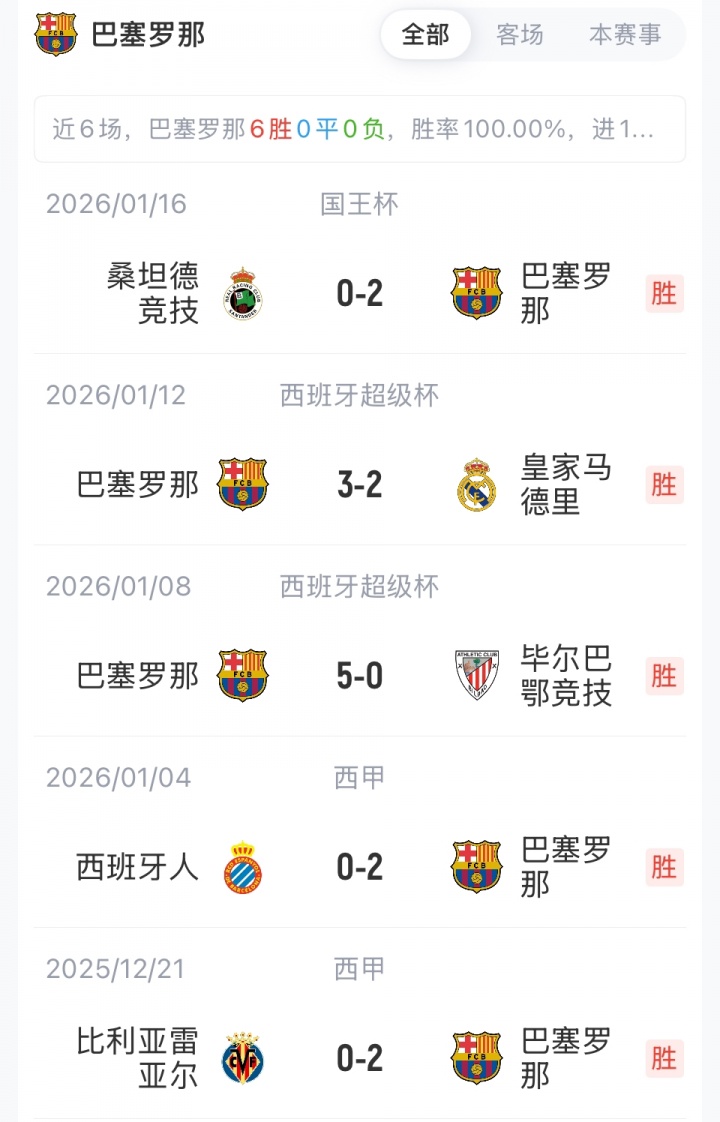Image resolution: width=720 pixels, height=1122 pixels.
Task: Open the 西班牙人 vs 巴塞罗那 match
Action: (x=360, y=867)
